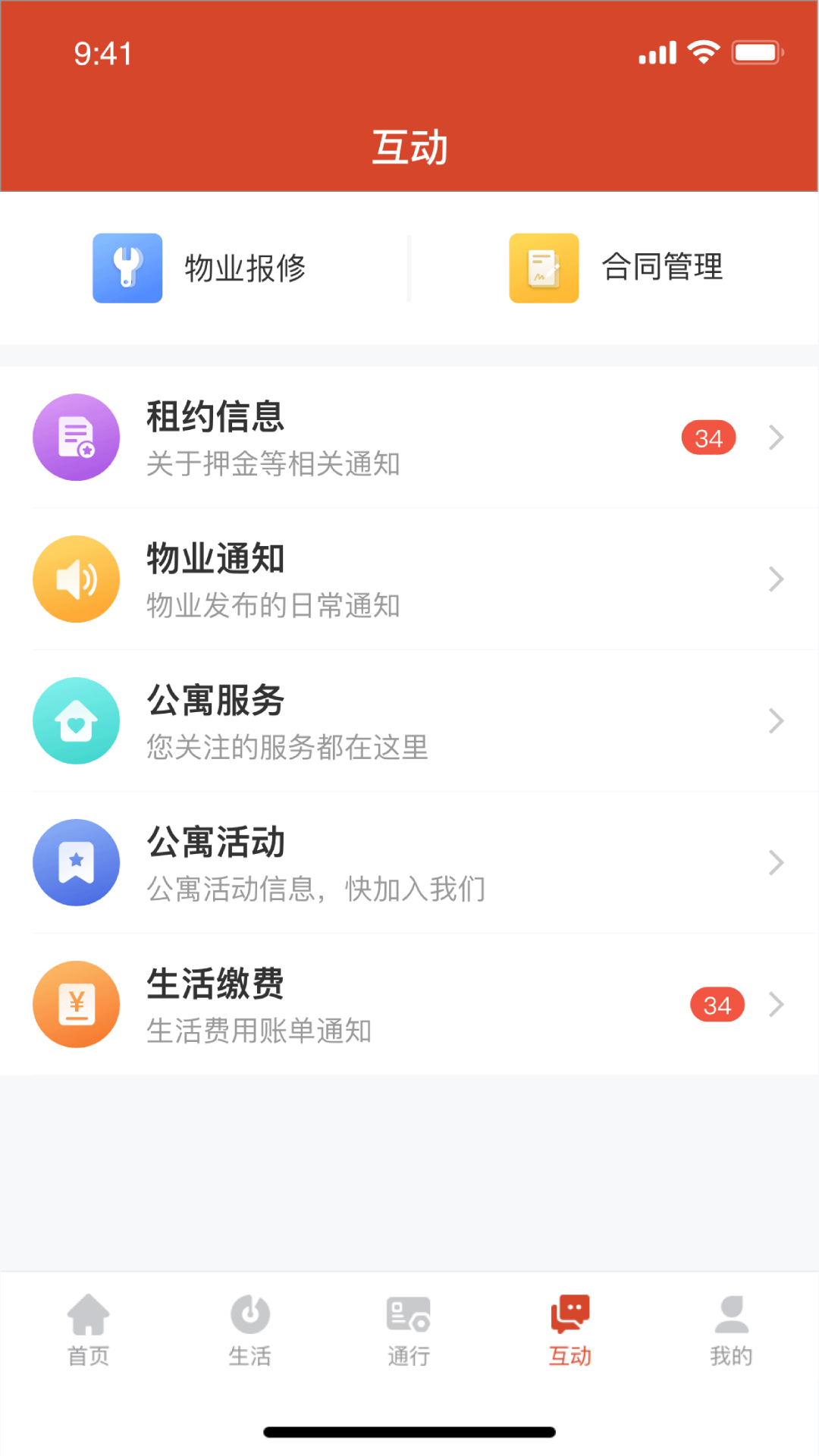Click the subtitle 生活费用账单通知
The width and height of the screenshot is (819, 1456).
click(x=259, y=1031)
